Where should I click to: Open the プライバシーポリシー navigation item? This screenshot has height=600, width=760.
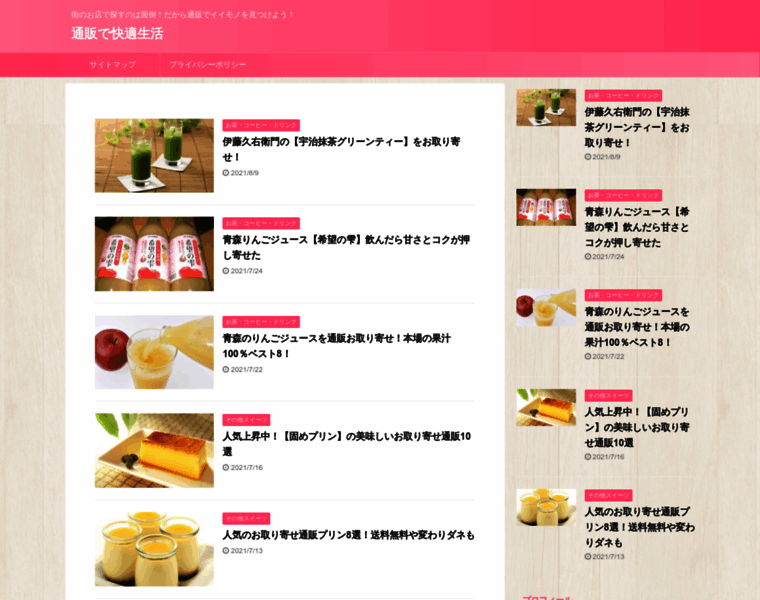point(207,65)
